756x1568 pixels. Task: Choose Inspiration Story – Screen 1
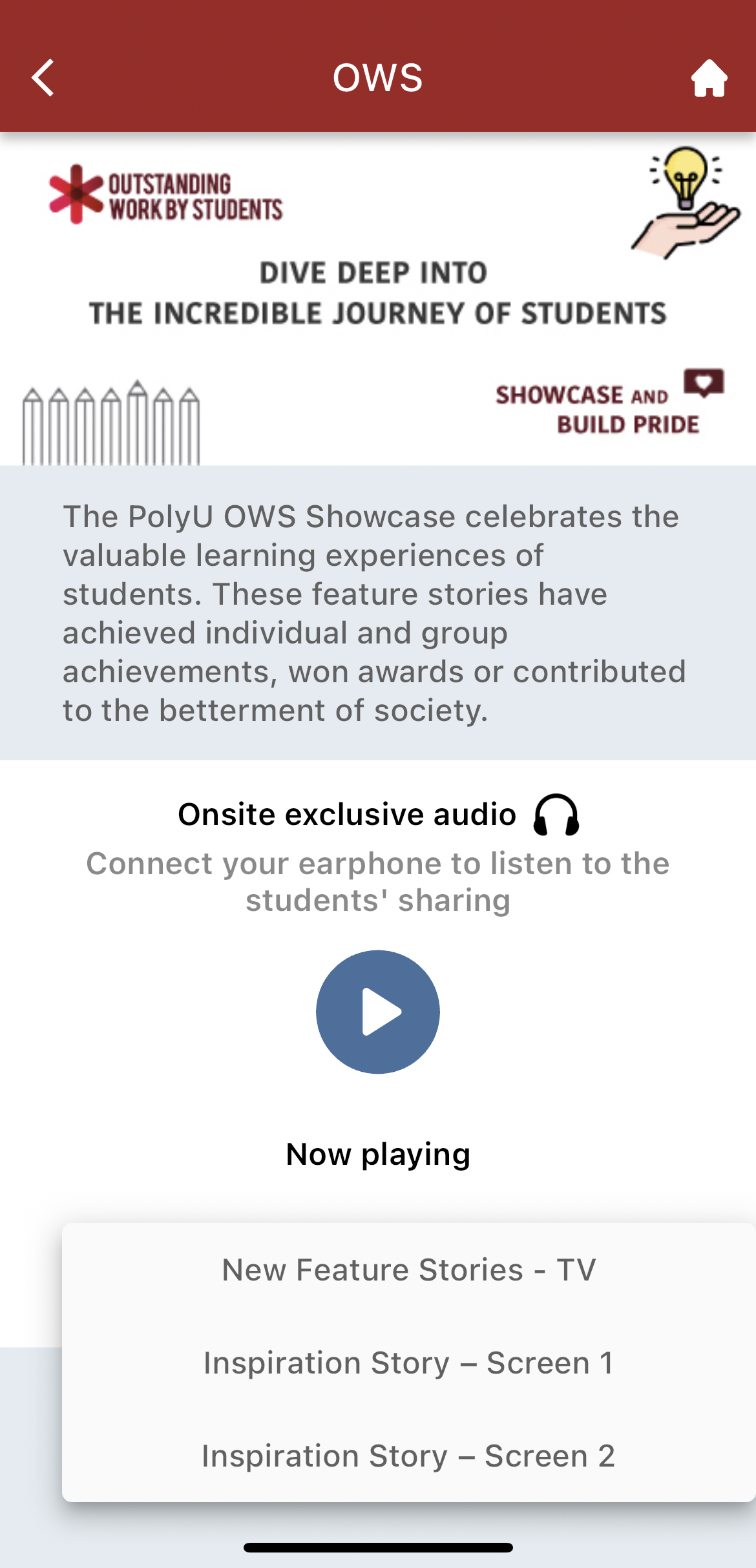[409, 1363]
